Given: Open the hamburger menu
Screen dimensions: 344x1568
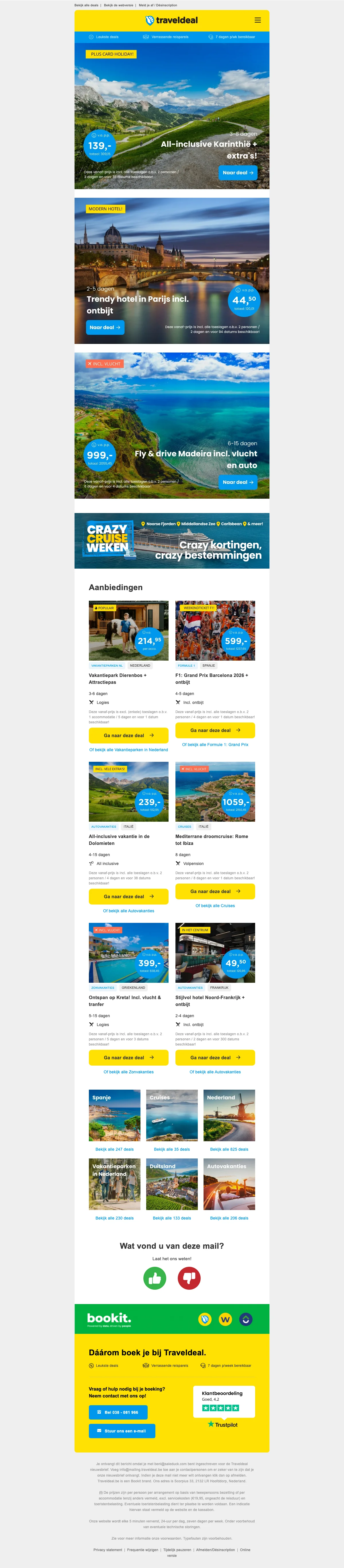Looking at the screenshot, I should pos(257,20).
